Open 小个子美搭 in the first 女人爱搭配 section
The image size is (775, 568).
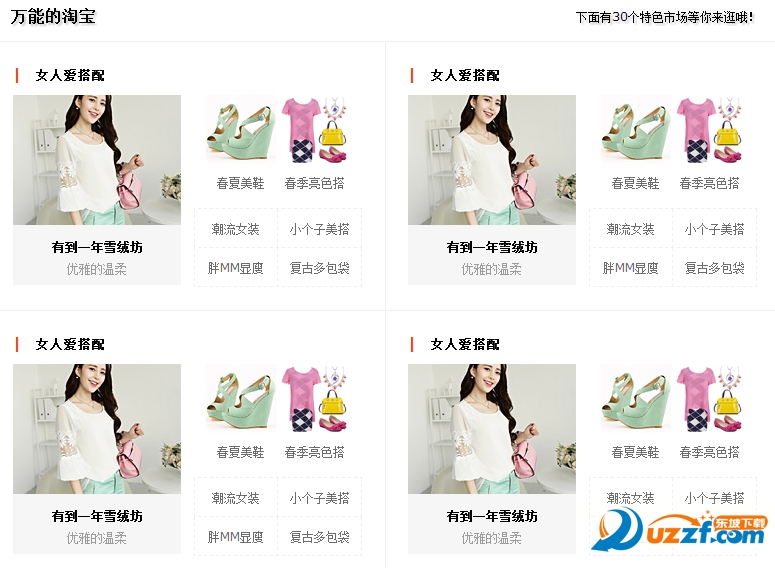(x=319, y=229)
